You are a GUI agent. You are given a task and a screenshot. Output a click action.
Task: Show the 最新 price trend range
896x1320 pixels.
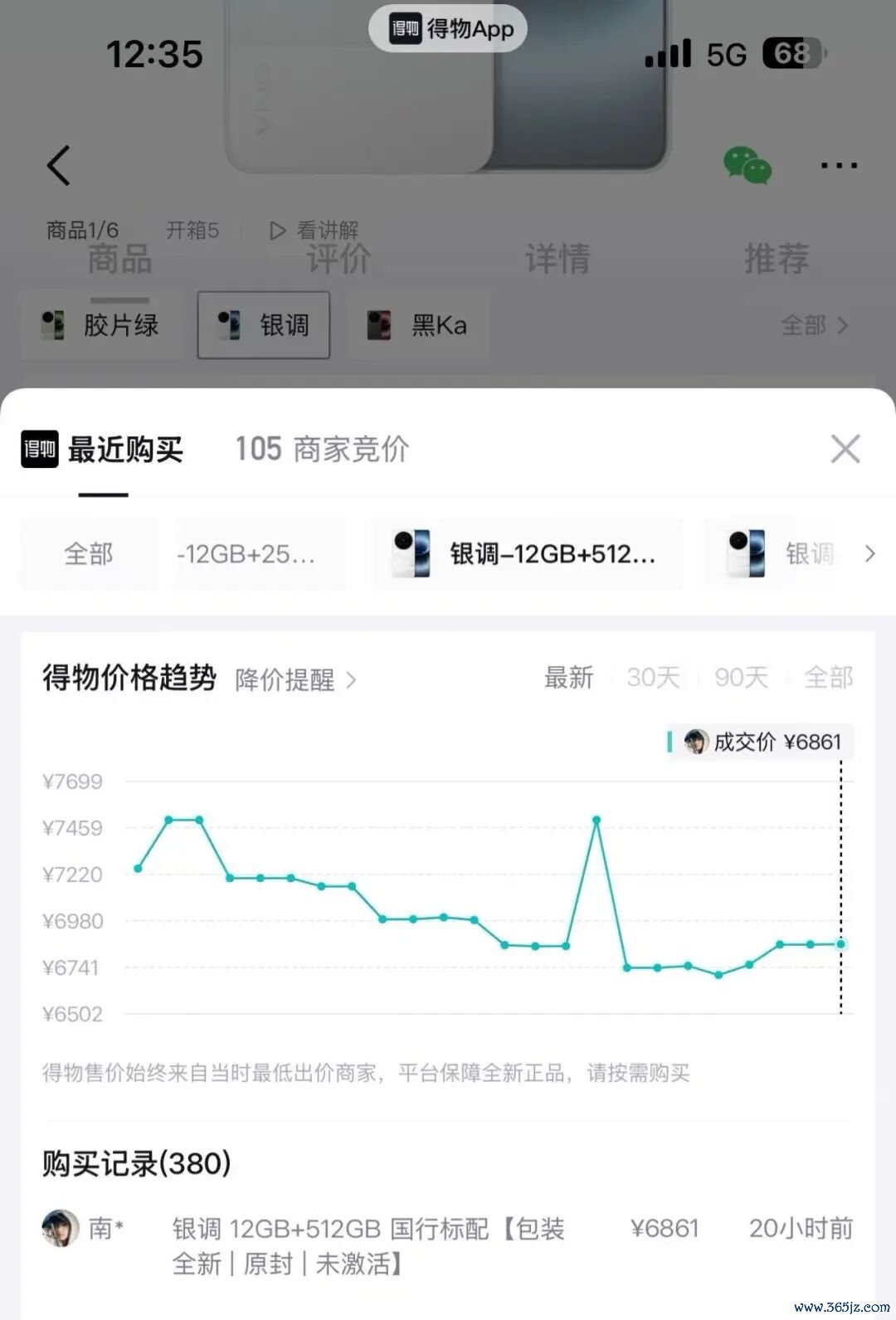(568, 678)
